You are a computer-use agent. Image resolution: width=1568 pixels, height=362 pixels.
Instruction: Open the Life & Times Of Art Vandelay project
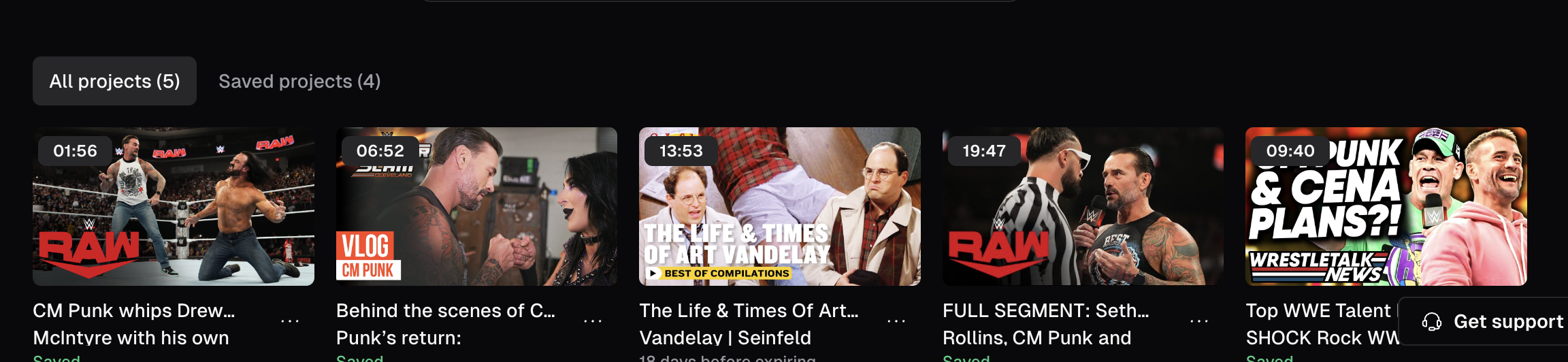(779, 206)
